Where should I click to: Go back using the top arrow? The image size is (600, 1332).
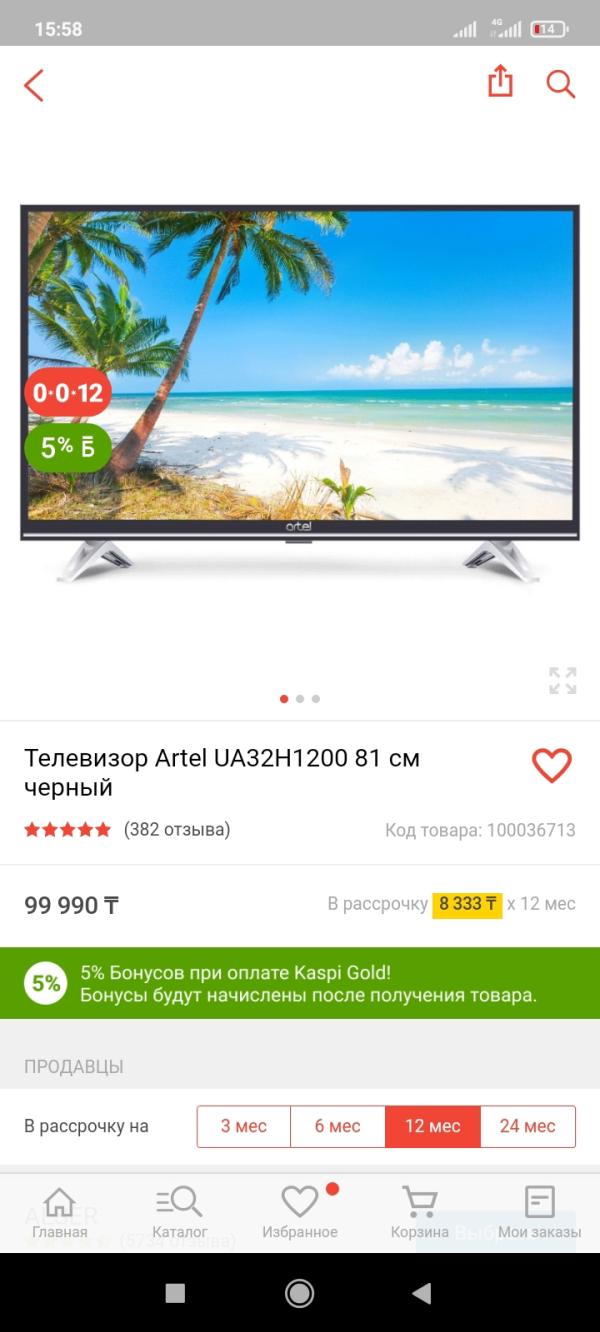coord(34,85)
